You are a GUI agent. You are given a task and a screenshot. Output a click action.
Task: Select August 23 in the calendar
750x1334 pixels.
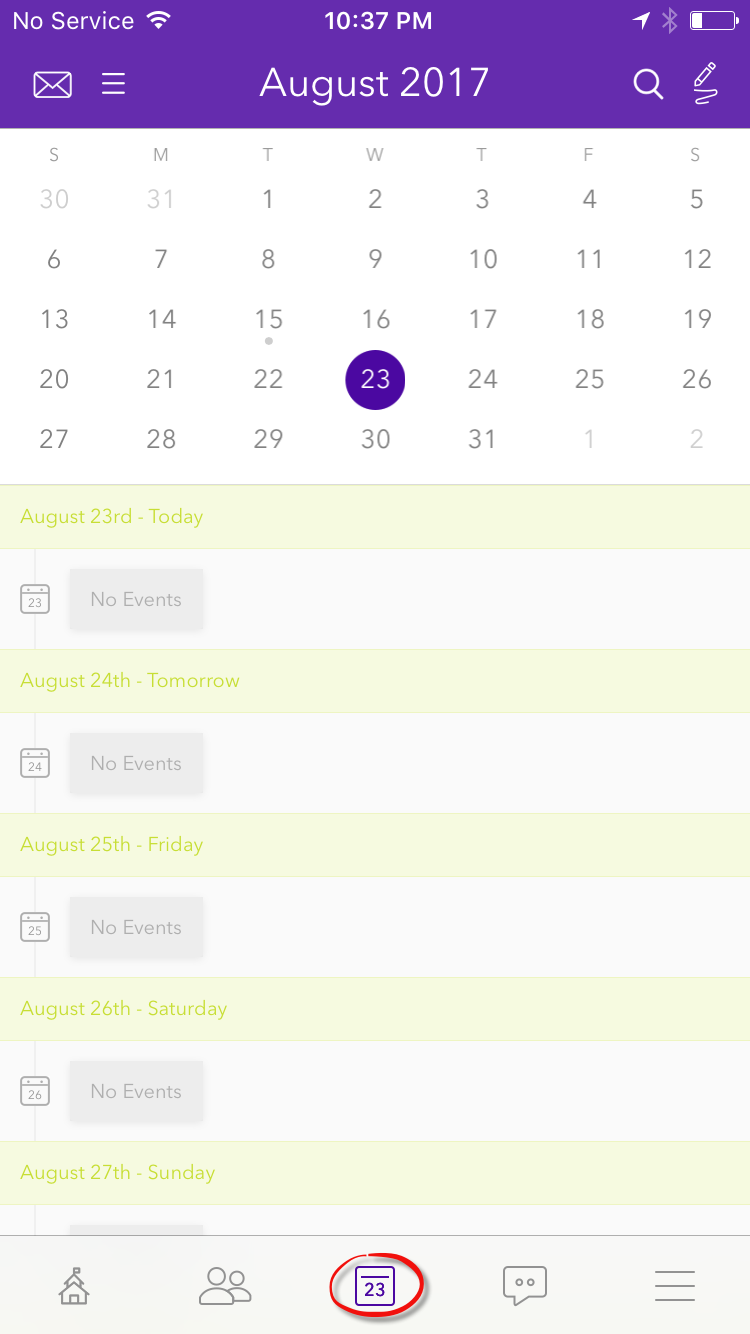tap(375, 380)
